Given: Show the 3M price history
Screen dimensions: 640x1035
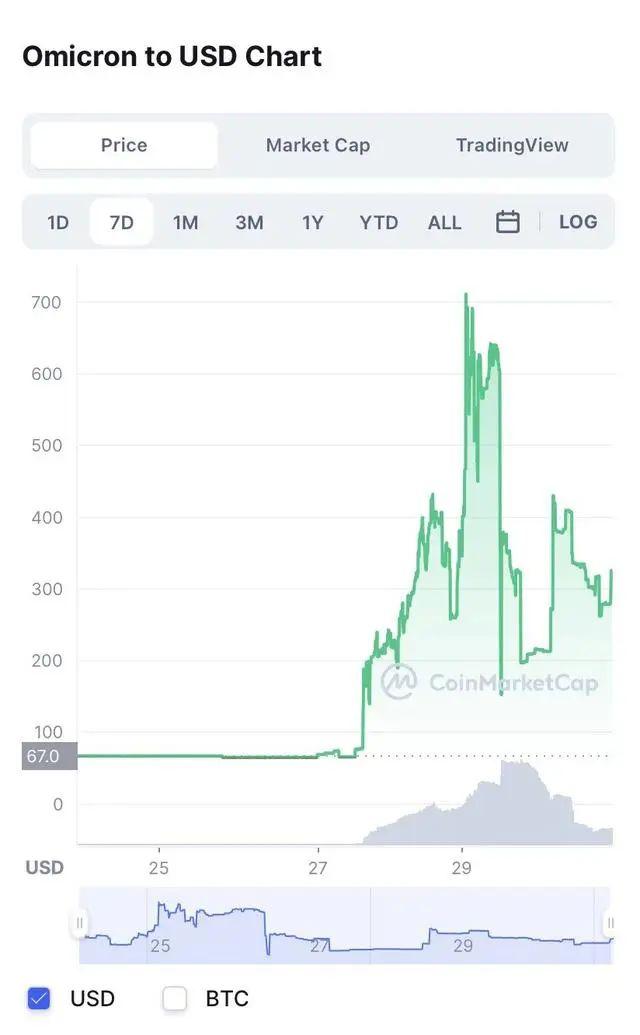Looking at the screenshot, I should 249,222.
